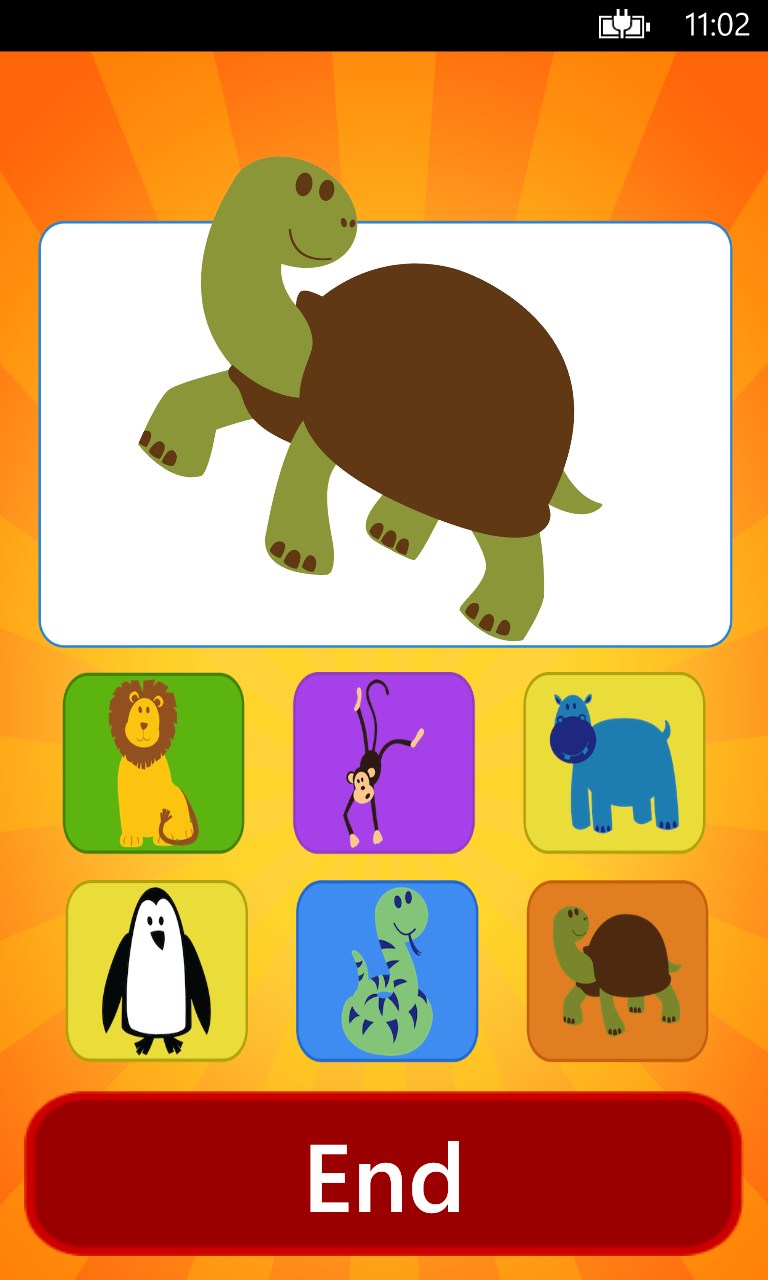This screenshot has width=768, height=1280.
Task: Tap the red End button
Action: pos(383,1174)
